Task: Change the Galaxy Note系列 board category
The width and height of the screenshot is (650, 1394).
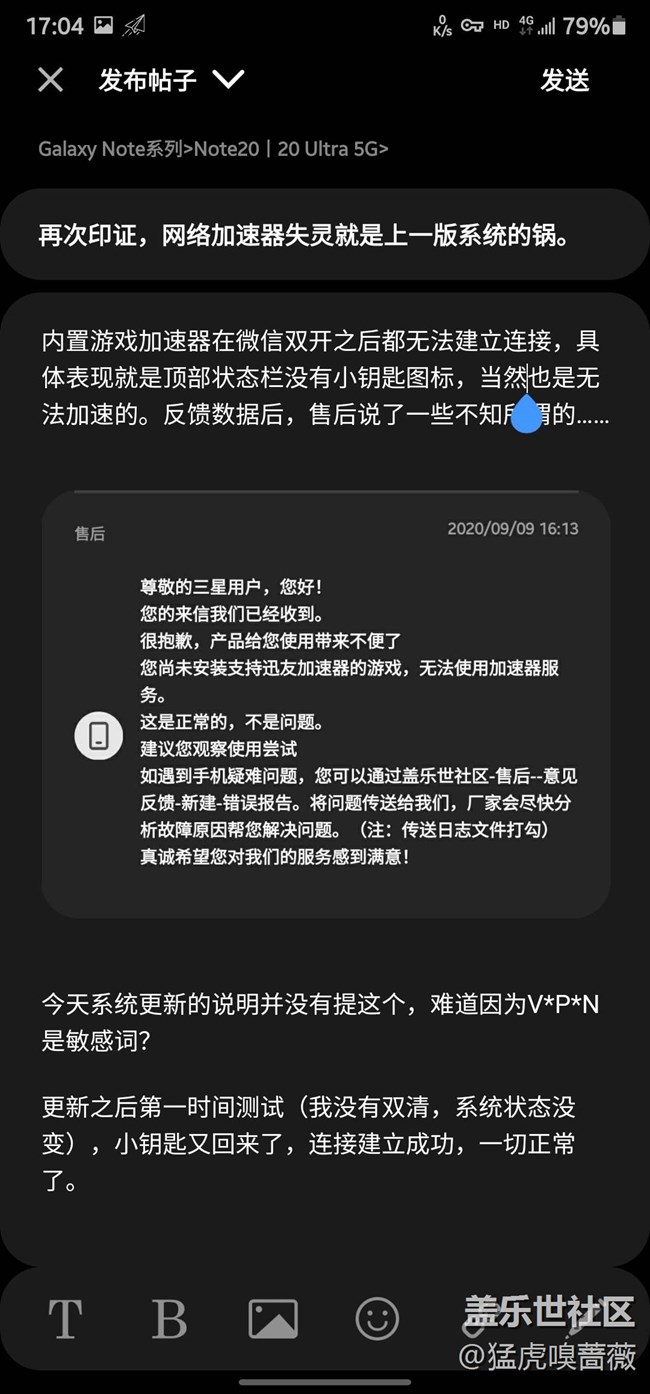Action: click(213, 149)
